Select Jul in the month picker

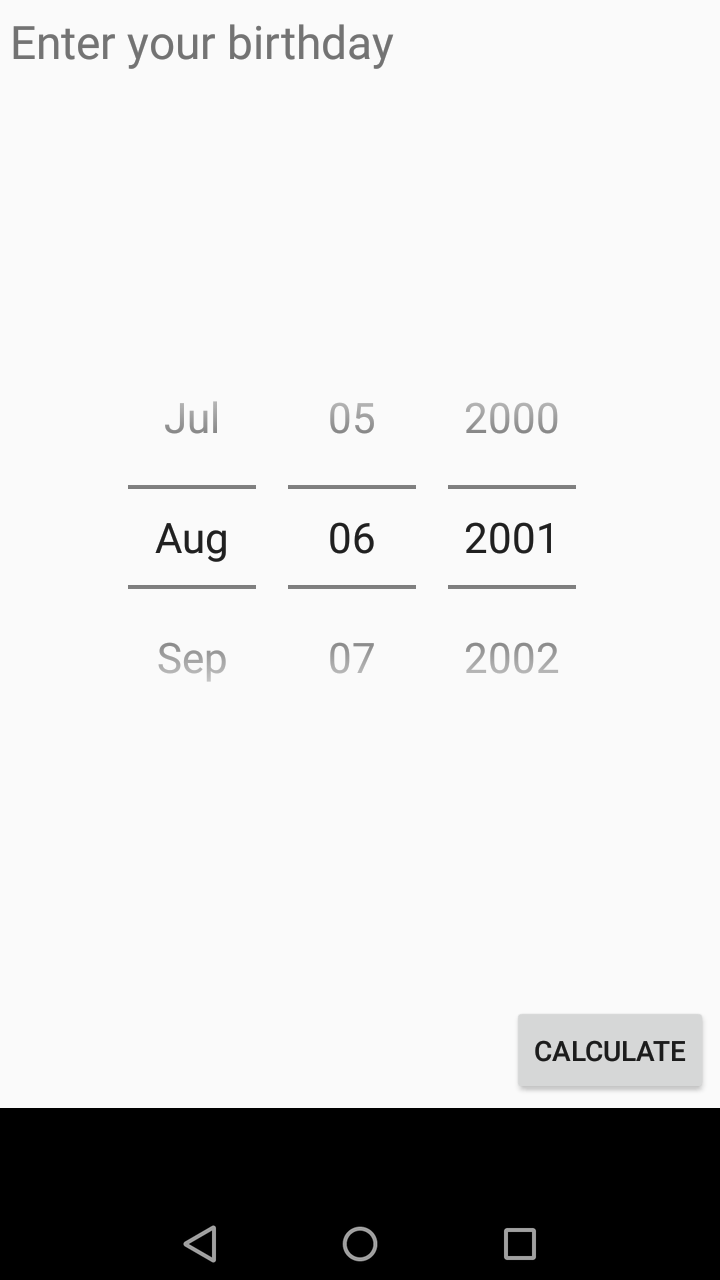coord(192,418)
